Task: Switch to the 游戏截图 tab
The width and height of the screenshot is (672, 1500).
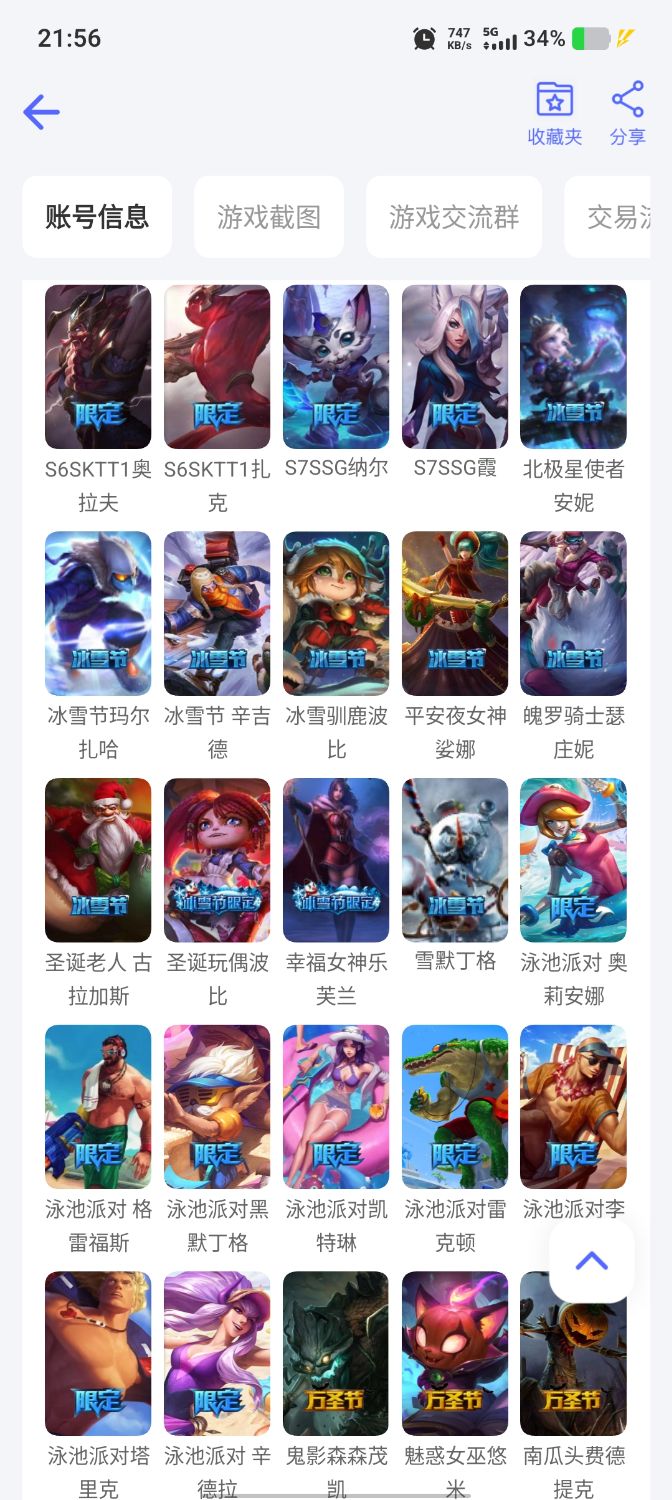Action: point(269,217)
